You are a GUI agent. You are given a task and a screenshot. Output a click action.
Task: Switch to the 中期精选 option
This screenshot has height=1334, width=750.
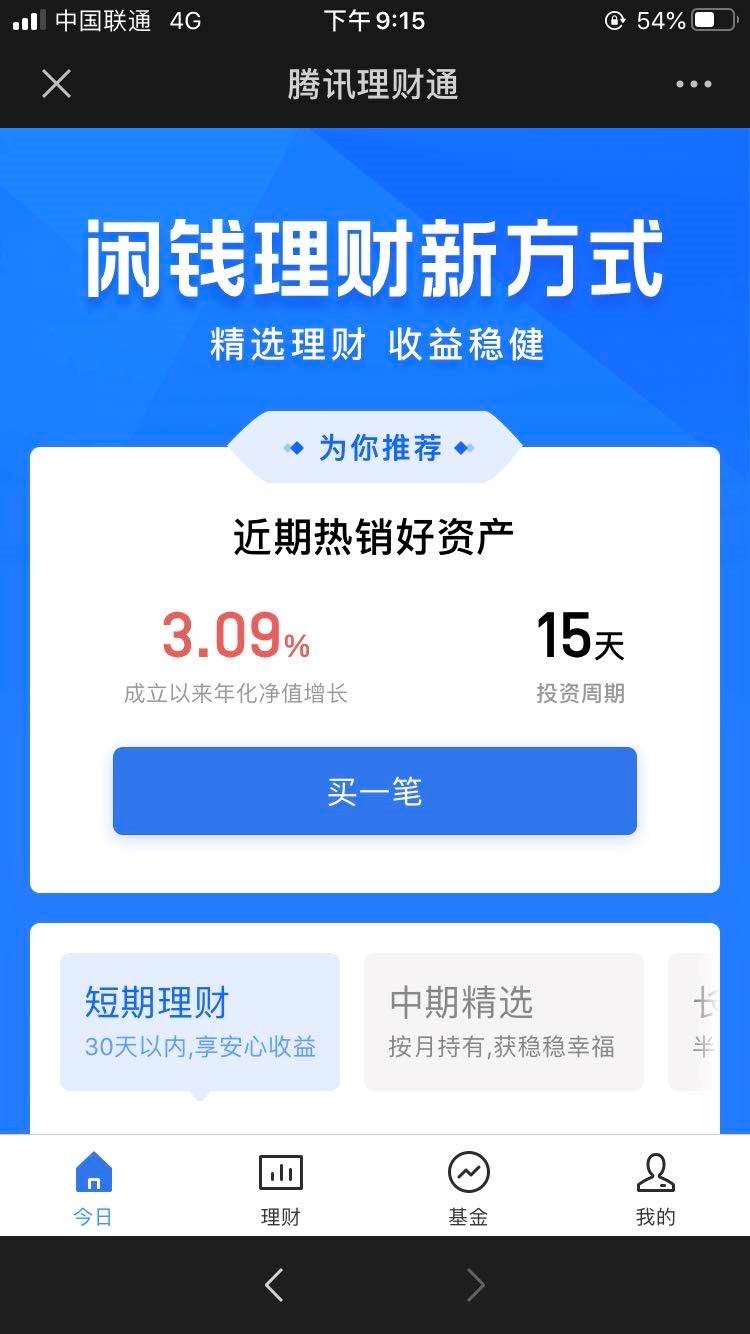pyautogui.click(x=503, y=1021)
